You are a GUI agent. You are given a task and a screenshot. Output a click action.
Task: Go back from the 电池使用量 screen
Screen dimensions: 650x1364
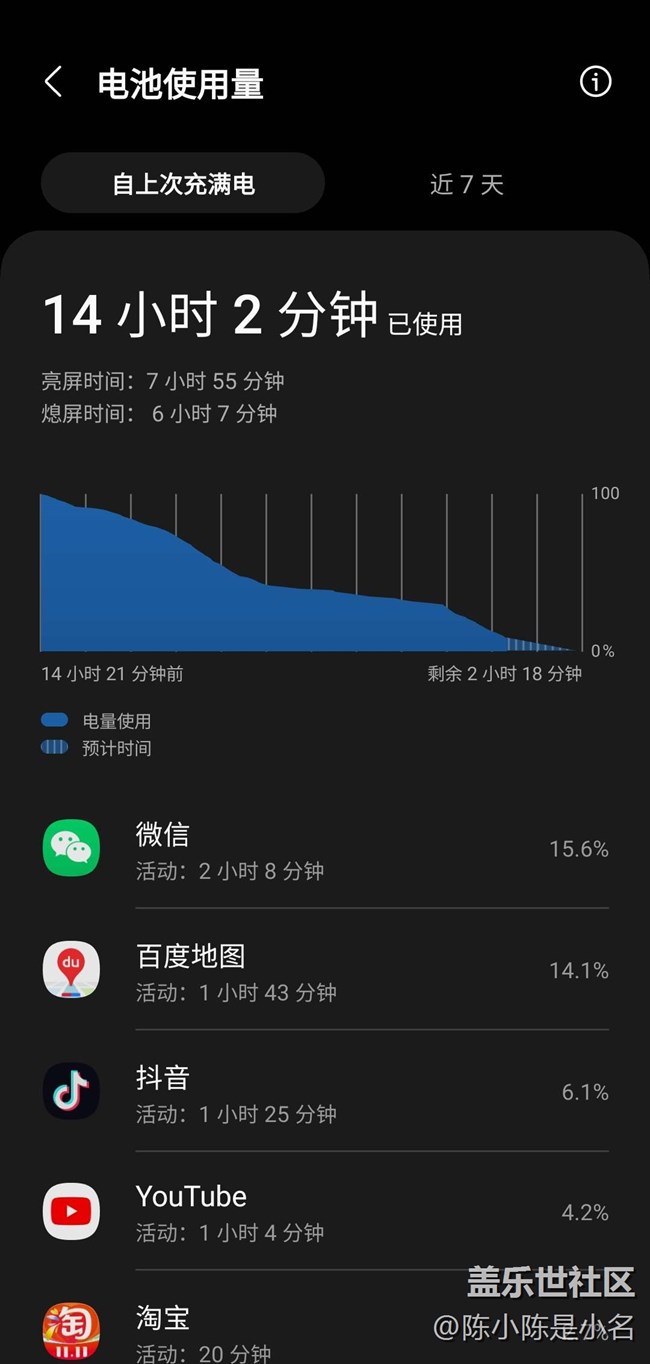click(54, 83)
